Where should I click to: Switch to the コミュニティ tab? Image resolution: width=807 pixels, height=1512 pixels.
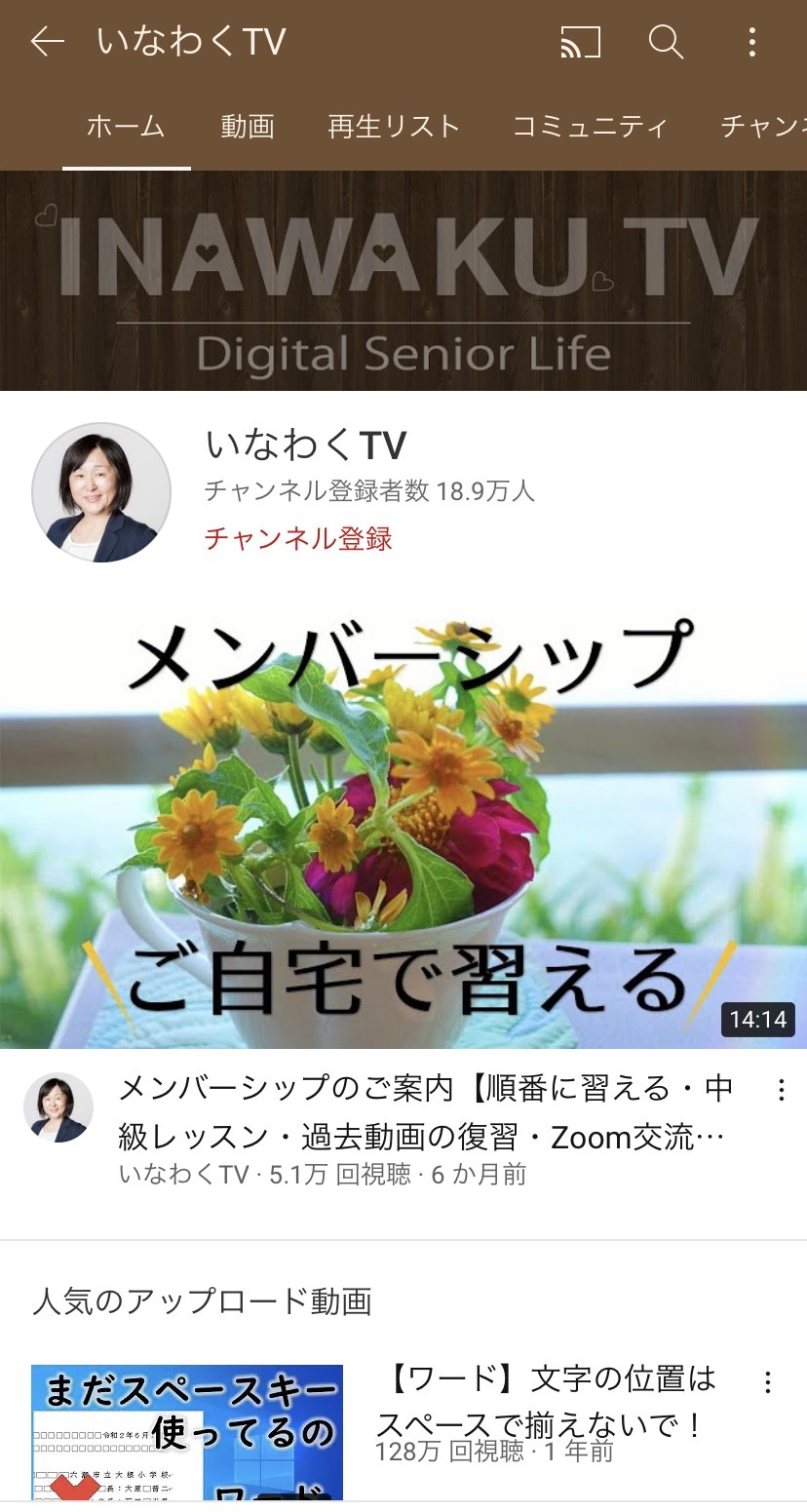click(591, 127)
